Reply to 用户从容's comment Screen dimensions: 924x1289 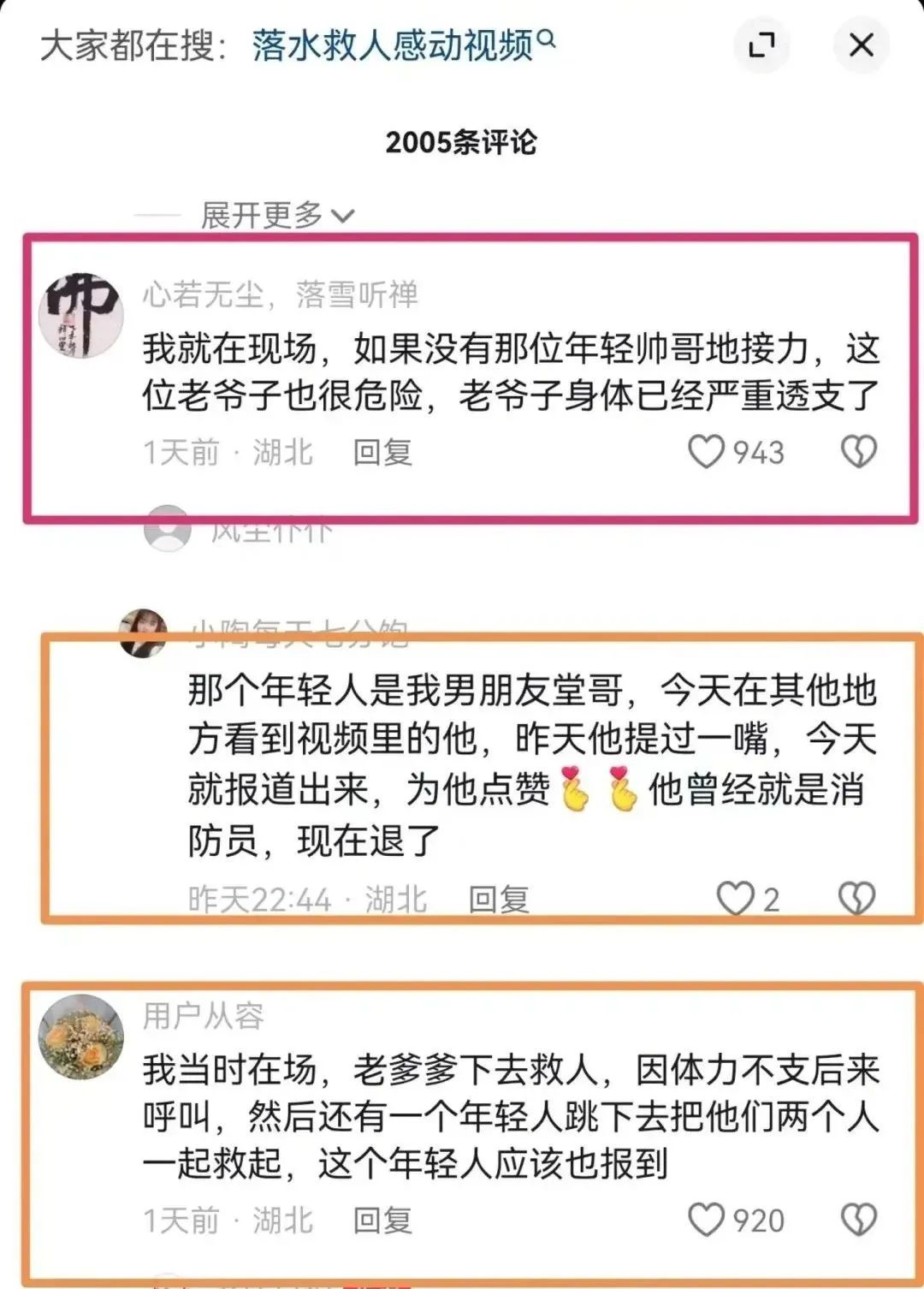point(382,1220)
